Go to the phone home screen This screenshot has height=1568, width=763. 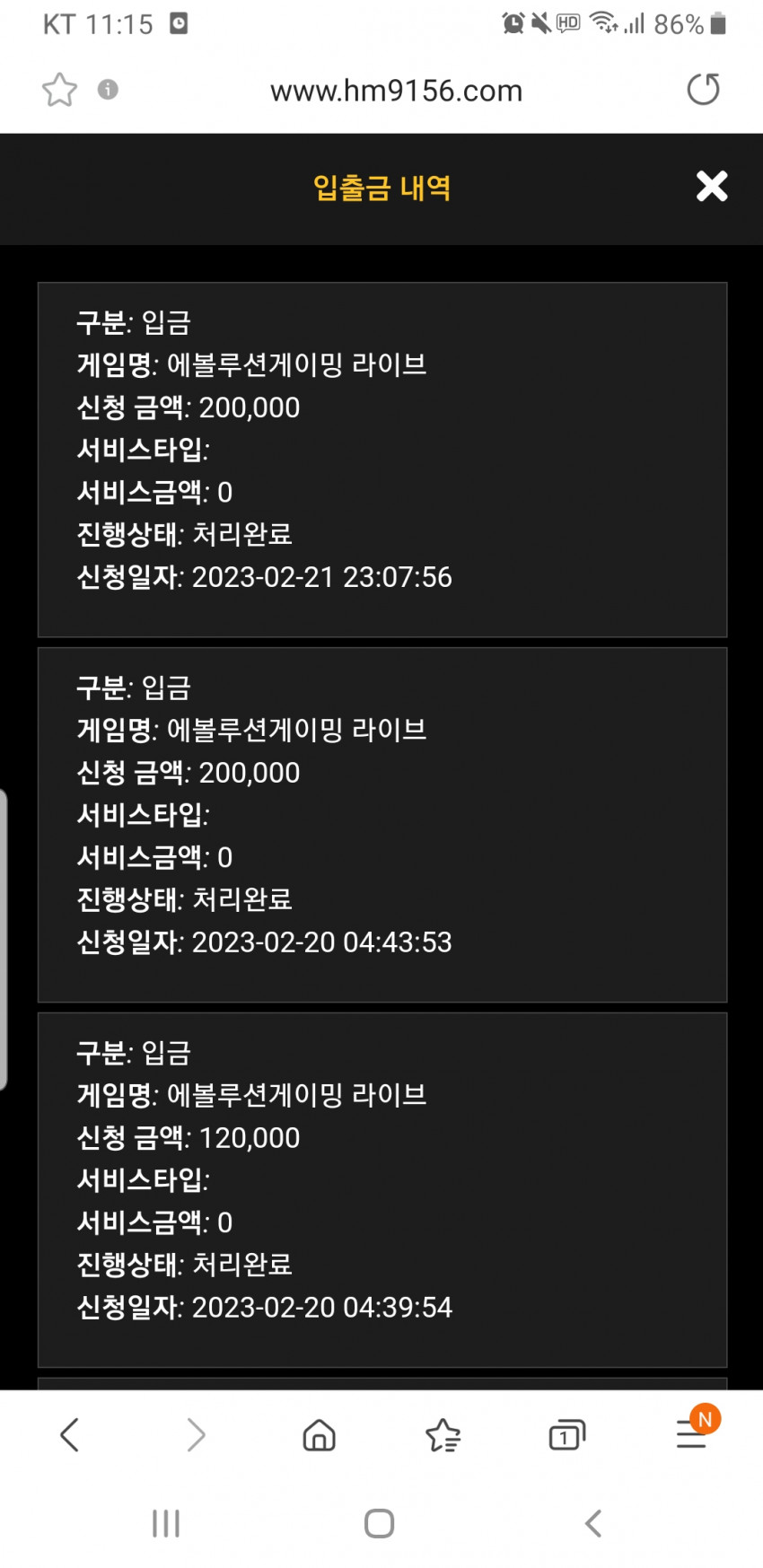coord(380,1523)
